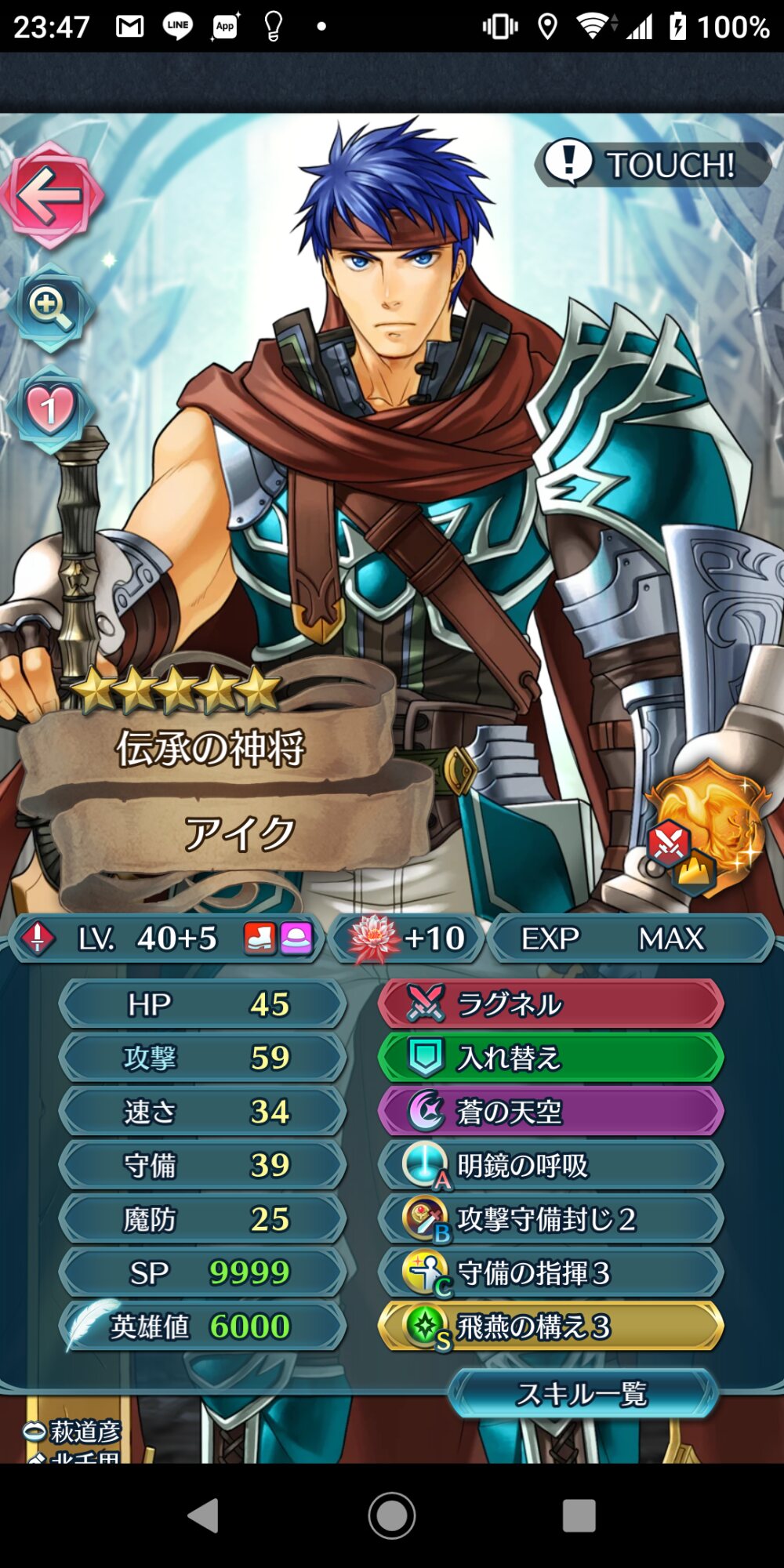
Task: Tap the 攻撃 attack stat
Action: 202,1058
